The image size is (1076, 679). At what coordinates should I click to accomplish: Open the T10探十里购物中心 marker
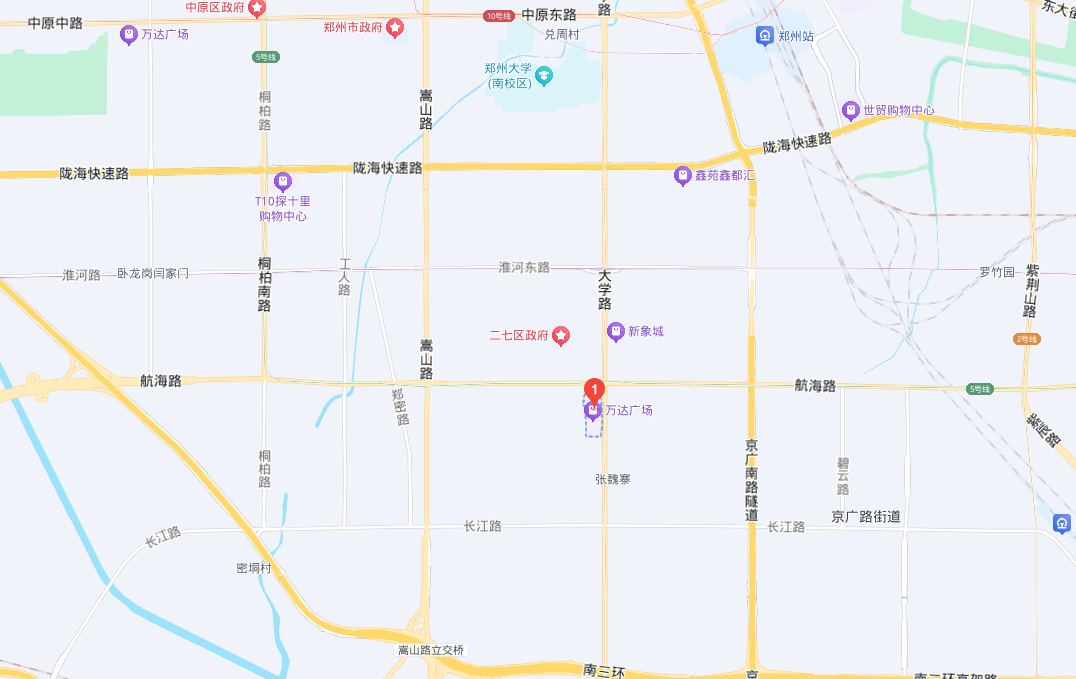283,181
